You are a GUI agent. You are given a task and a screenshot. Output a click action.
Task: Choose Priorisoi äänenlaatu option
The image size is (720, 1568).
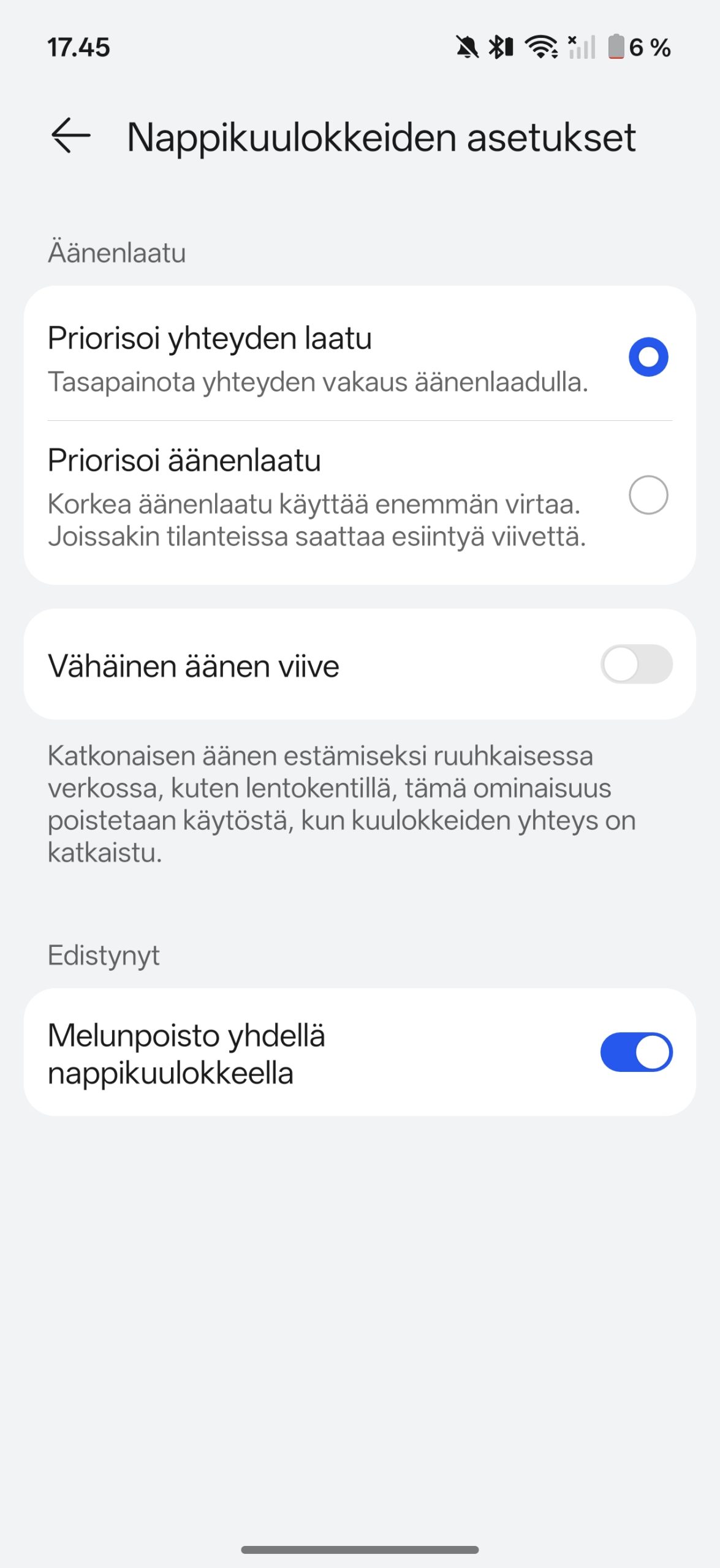click(x=648, y=495)
